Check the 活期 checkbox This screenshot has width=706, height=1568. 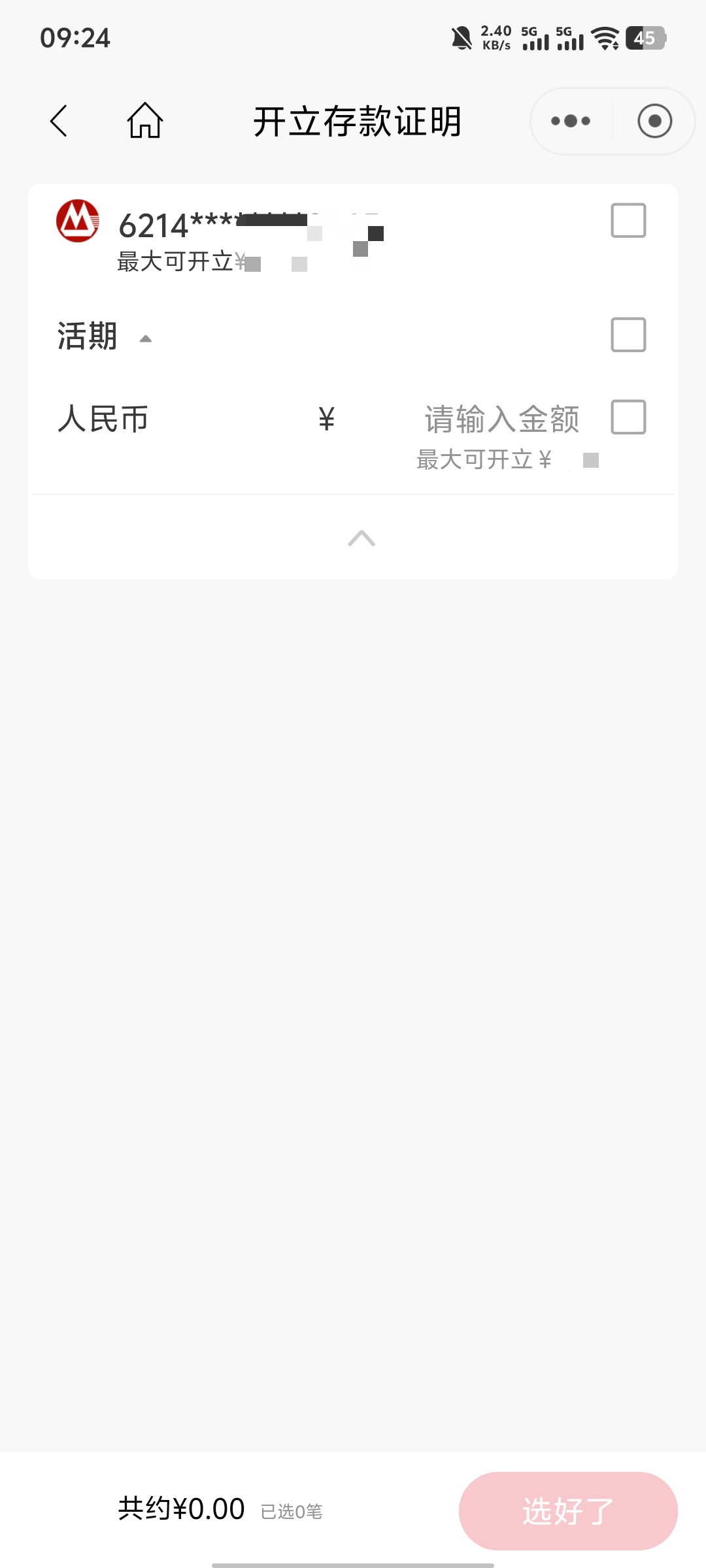point(628,335)
